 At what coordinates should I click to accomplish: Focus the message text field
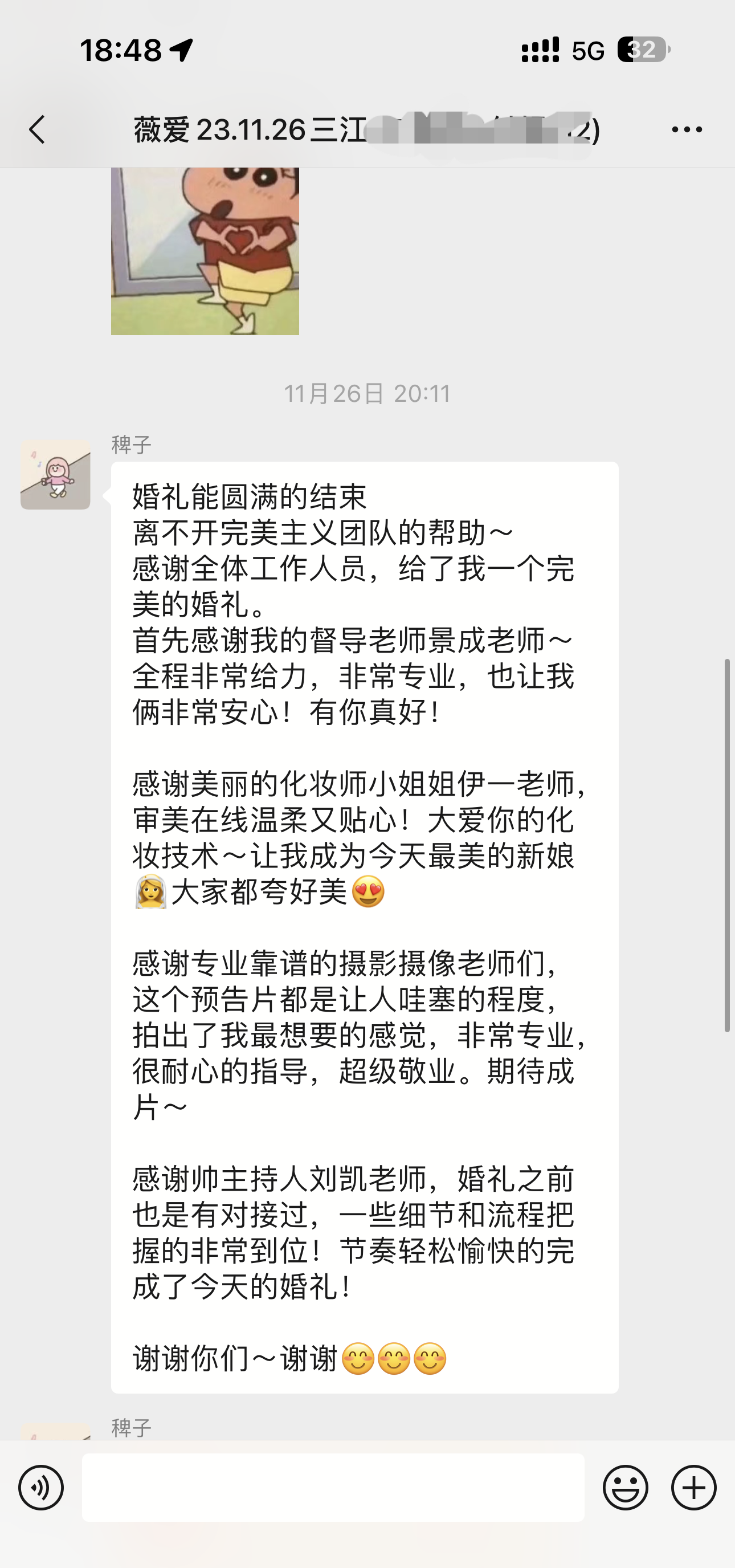click(x=333, y=1488)
